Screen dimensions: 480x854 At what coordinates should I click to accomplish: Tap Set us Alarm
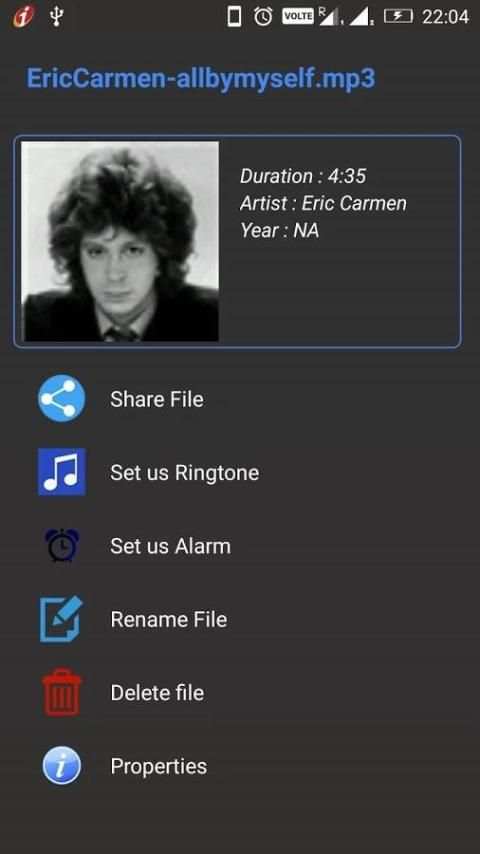coord(240,546)
